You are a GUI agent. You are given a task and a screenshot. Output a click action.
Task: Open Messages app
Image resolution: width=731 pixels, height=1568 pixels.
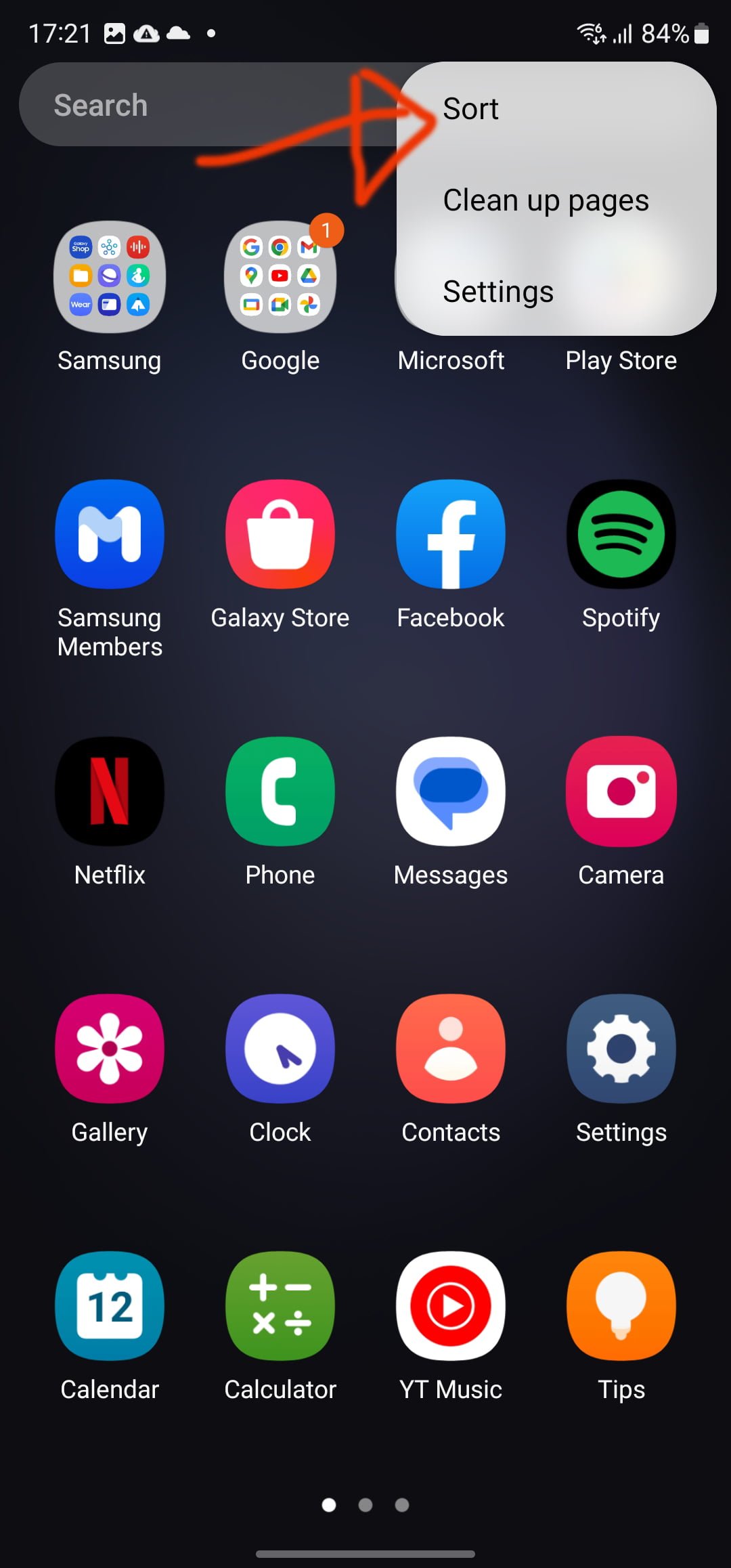(x=451, y=792)
